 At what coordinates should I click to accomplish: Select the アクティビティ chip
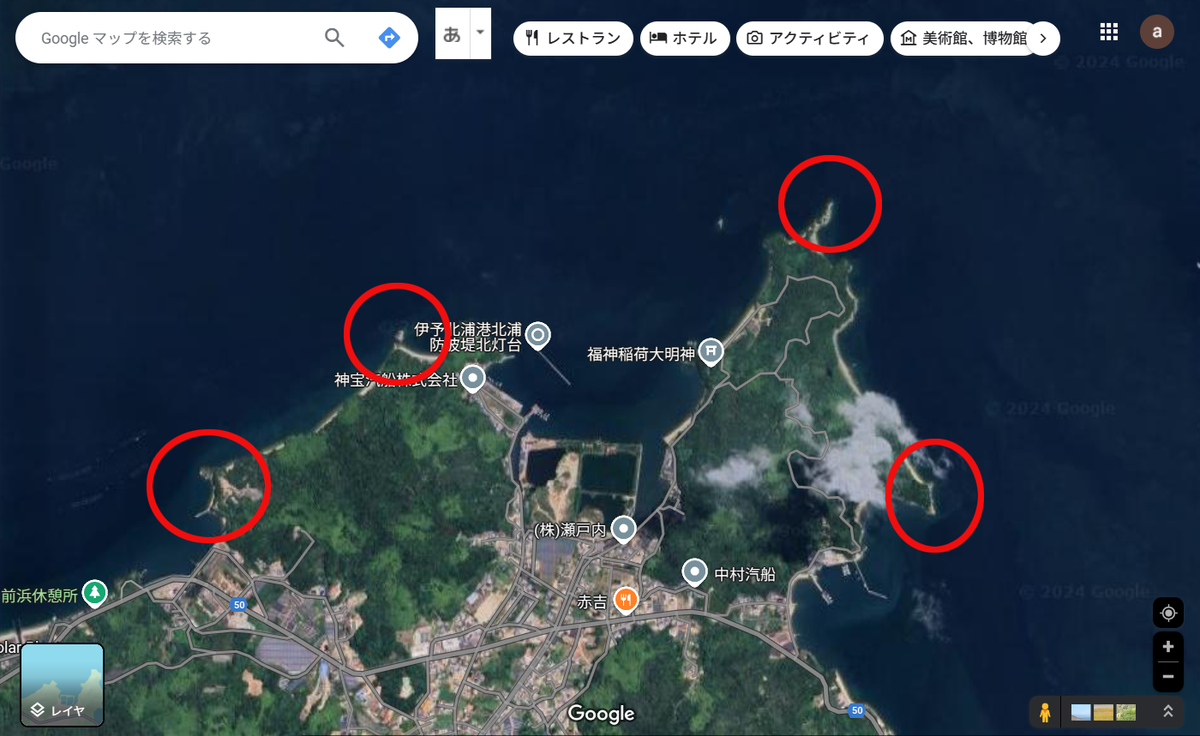click(x=810, y=38)
